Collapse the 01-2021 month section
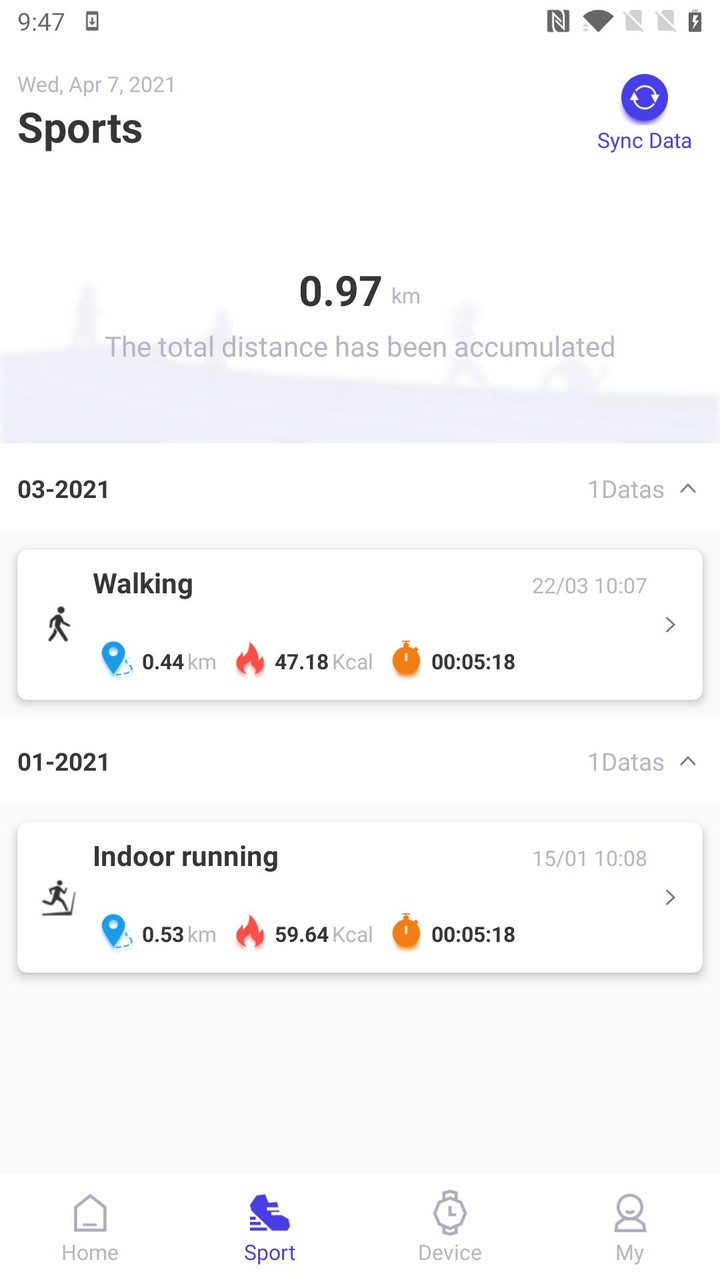 pos(688,762)
